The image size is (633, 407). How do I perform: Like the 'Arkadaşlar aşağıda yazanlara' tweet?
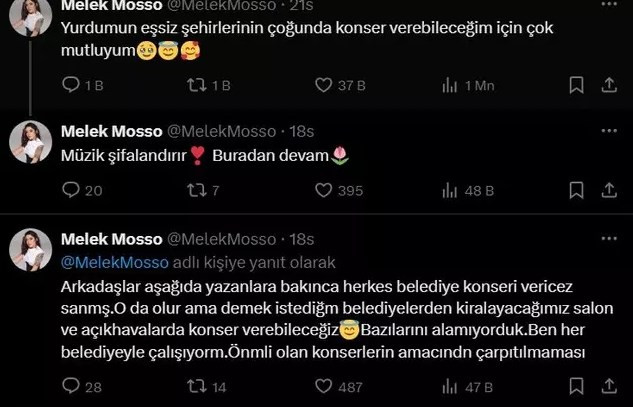(x=323, y=385)
